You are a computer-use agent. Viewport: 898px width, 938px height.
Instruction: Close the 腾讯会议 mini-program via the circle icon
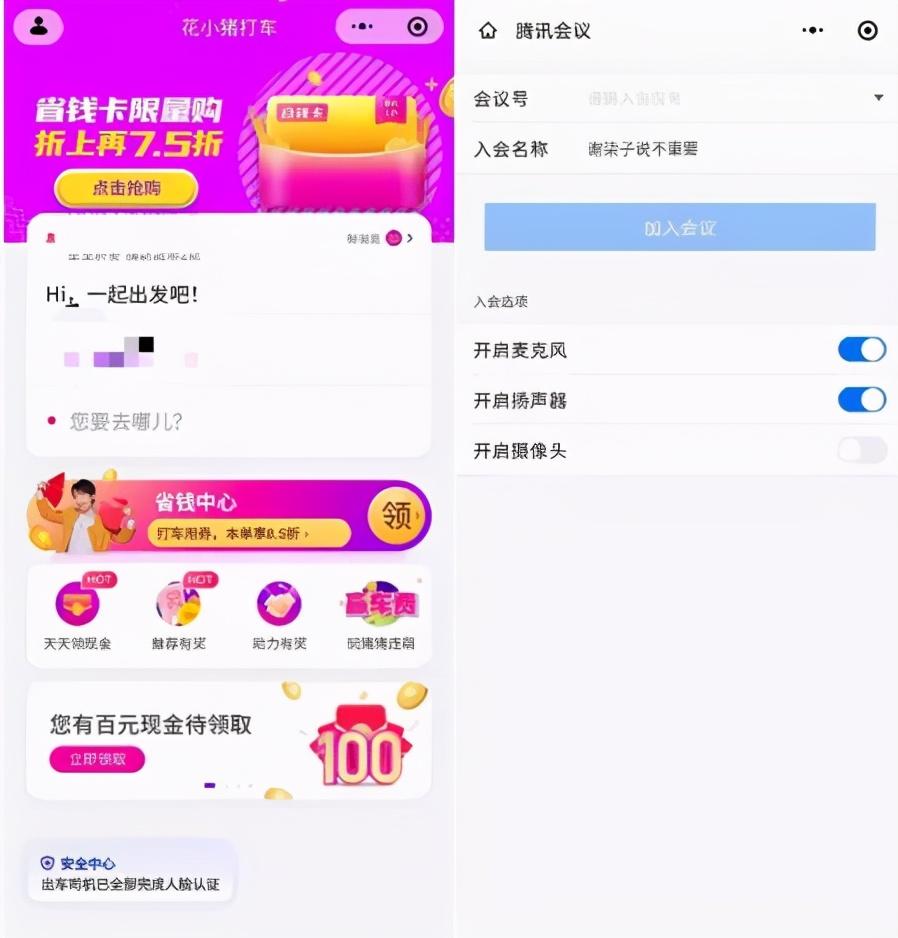pos(867,30)
